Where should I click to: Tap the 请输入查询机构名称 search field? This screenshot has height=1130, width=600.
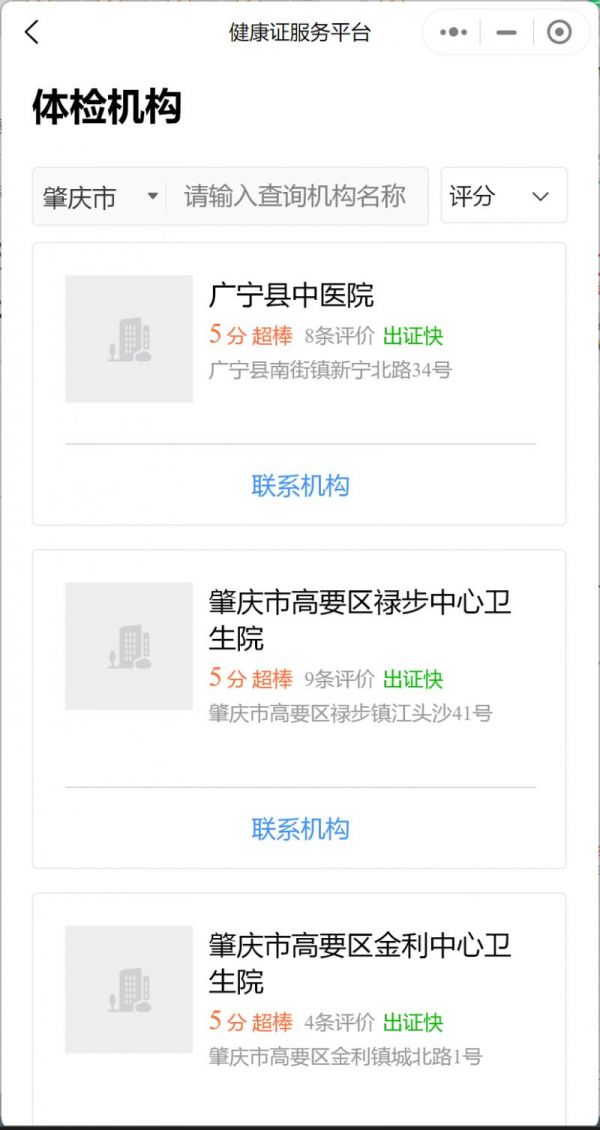click(296, 196)
